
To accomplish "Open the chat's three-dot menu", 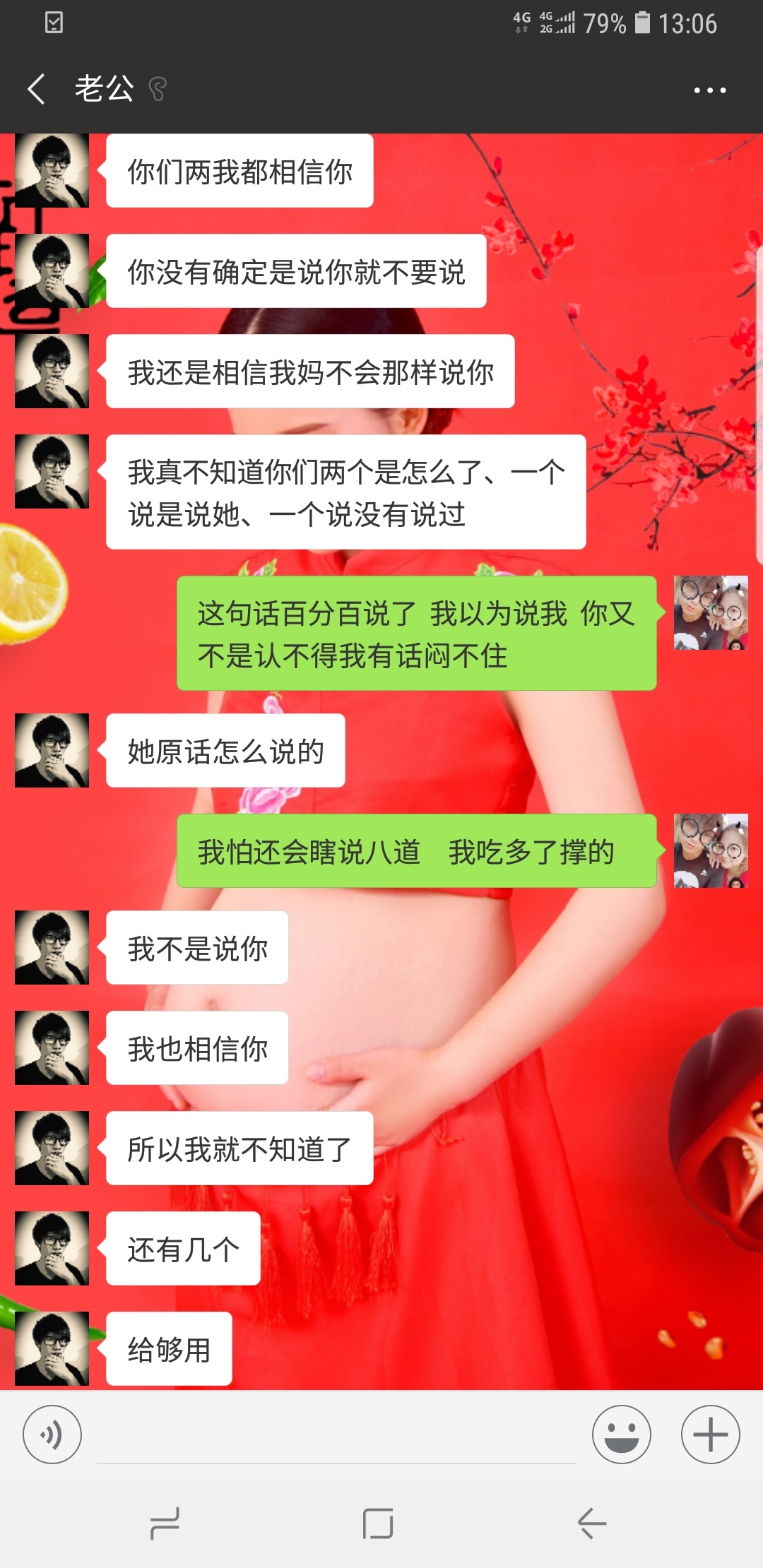I will 709,90.
